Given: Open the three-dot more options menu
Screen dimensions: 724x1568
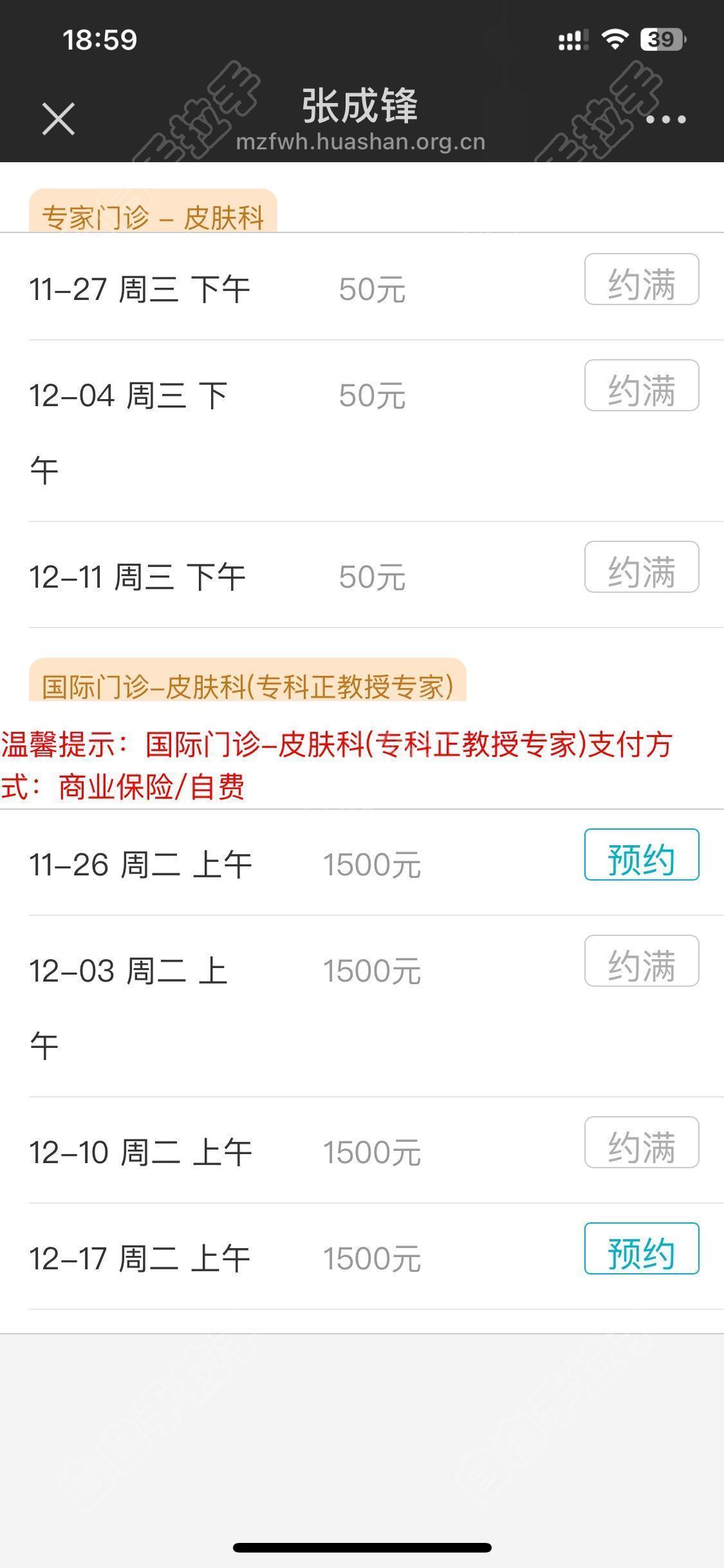Looking at the screenshot, I should click(666, 119).
